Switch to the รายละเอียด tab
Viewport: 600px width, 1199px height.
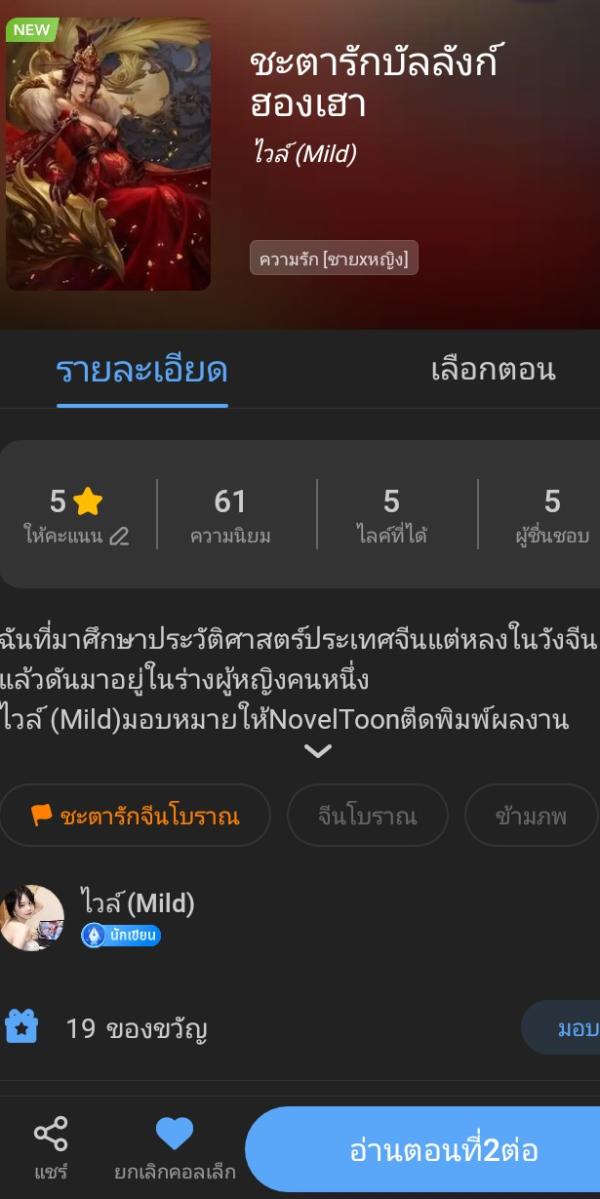coord(142,370)
